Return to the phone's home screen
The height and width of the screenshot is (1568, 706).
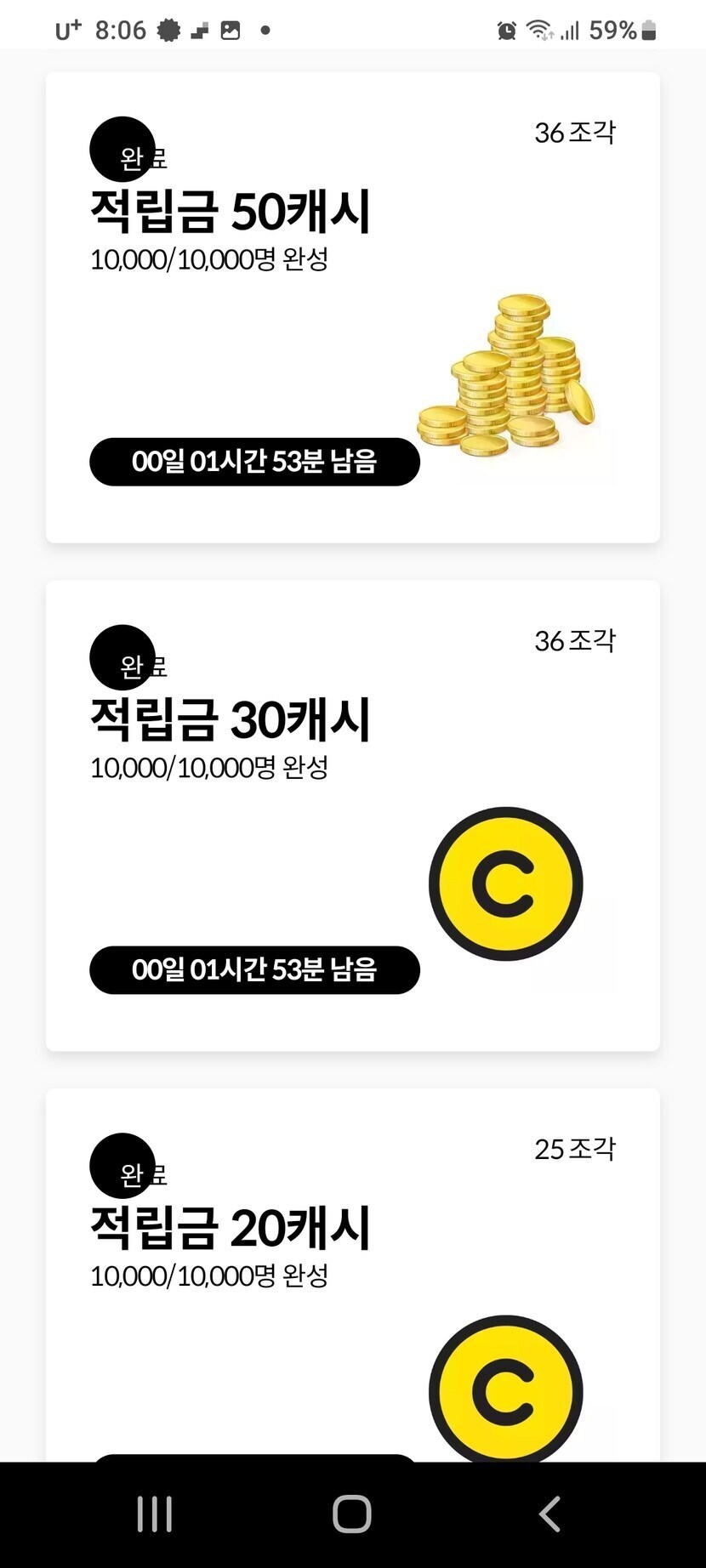coord(352,1514)
